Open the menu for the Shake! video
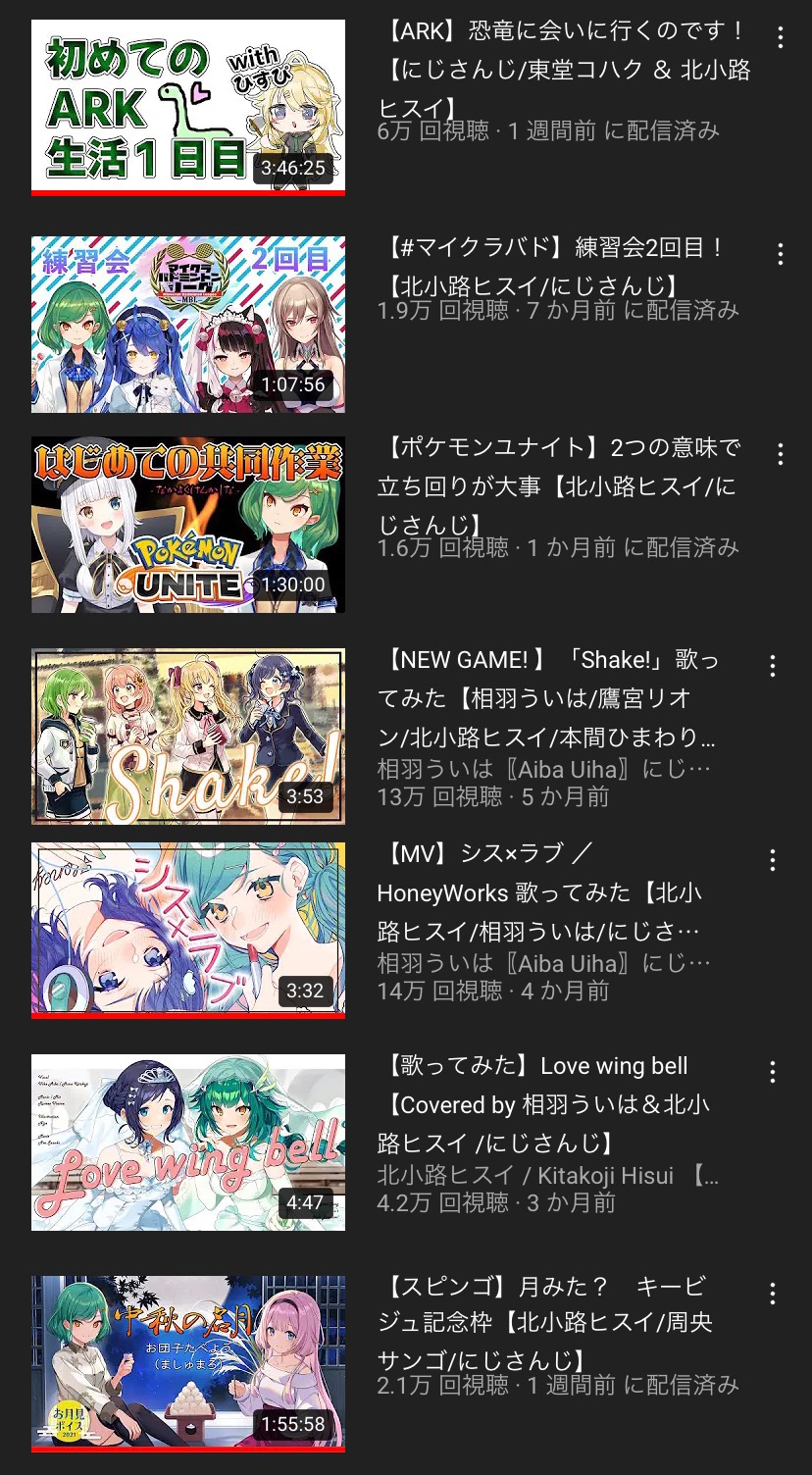The image size is (812, 1475). click(x=773, y=666)
